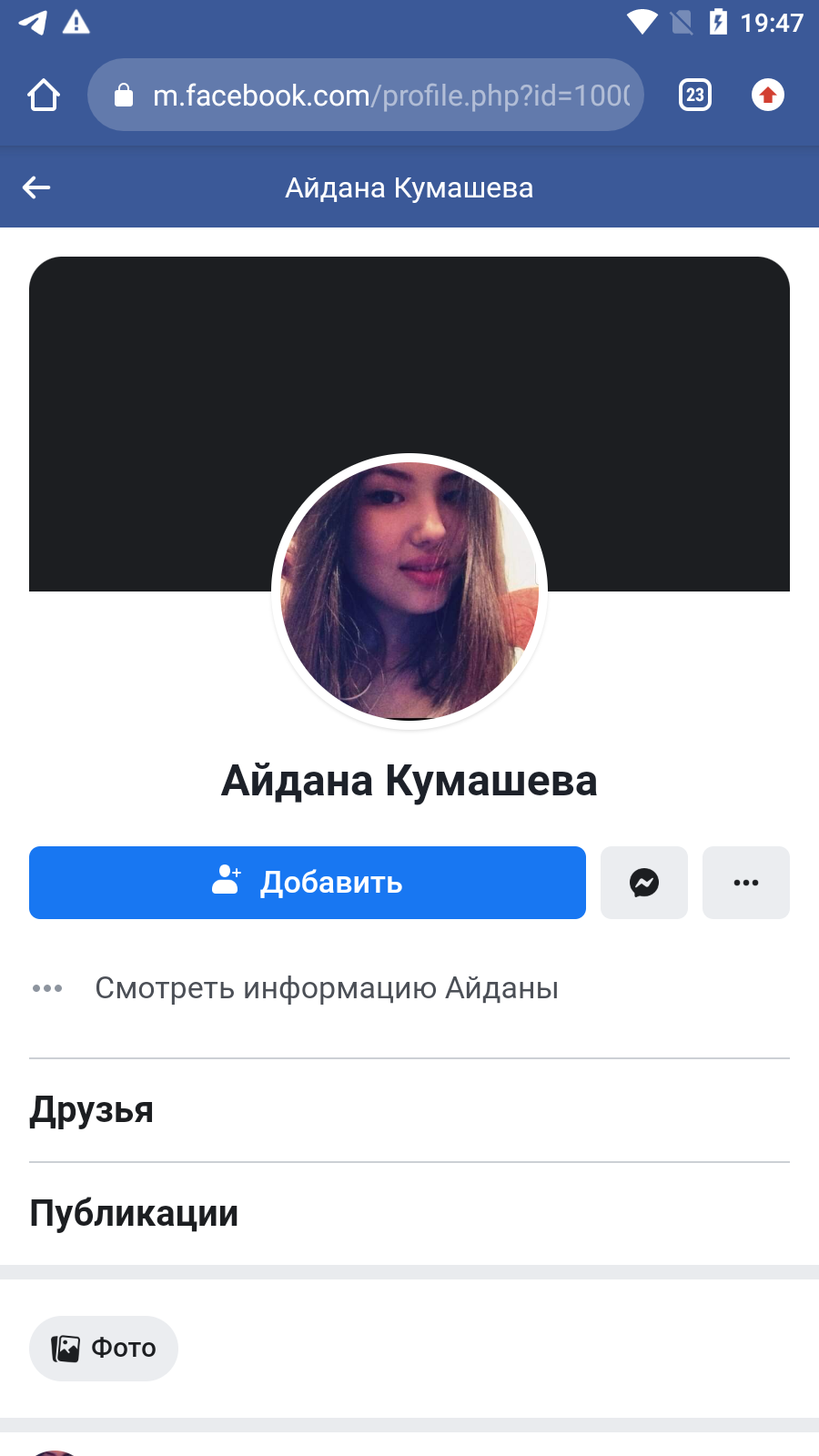This screenshot has width=819, height=1456.
Task: Open the three-dot more options button
Action: (x=746, y=883)
